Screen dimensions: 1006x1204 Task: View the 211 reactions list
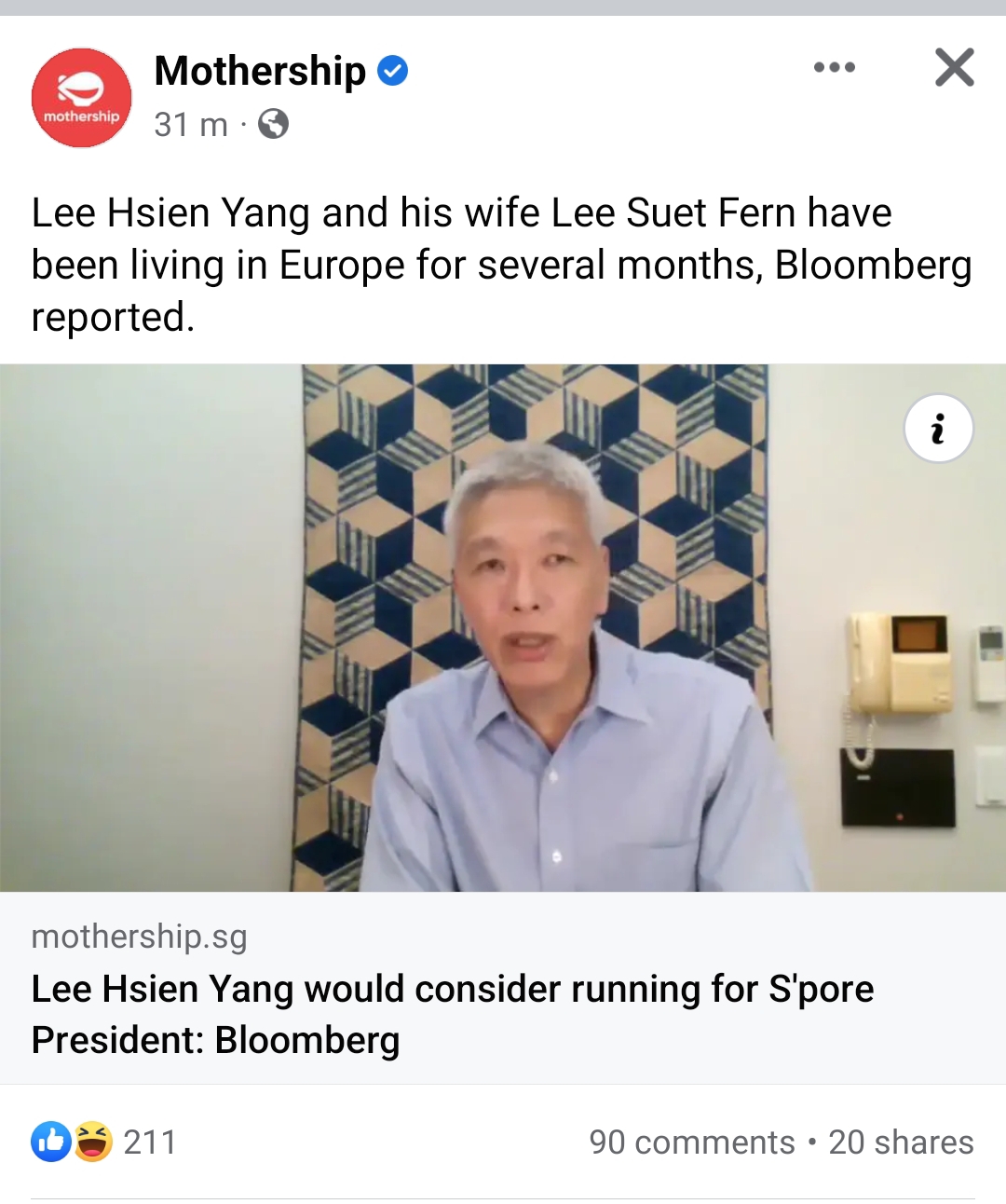tap(104, 1142)
